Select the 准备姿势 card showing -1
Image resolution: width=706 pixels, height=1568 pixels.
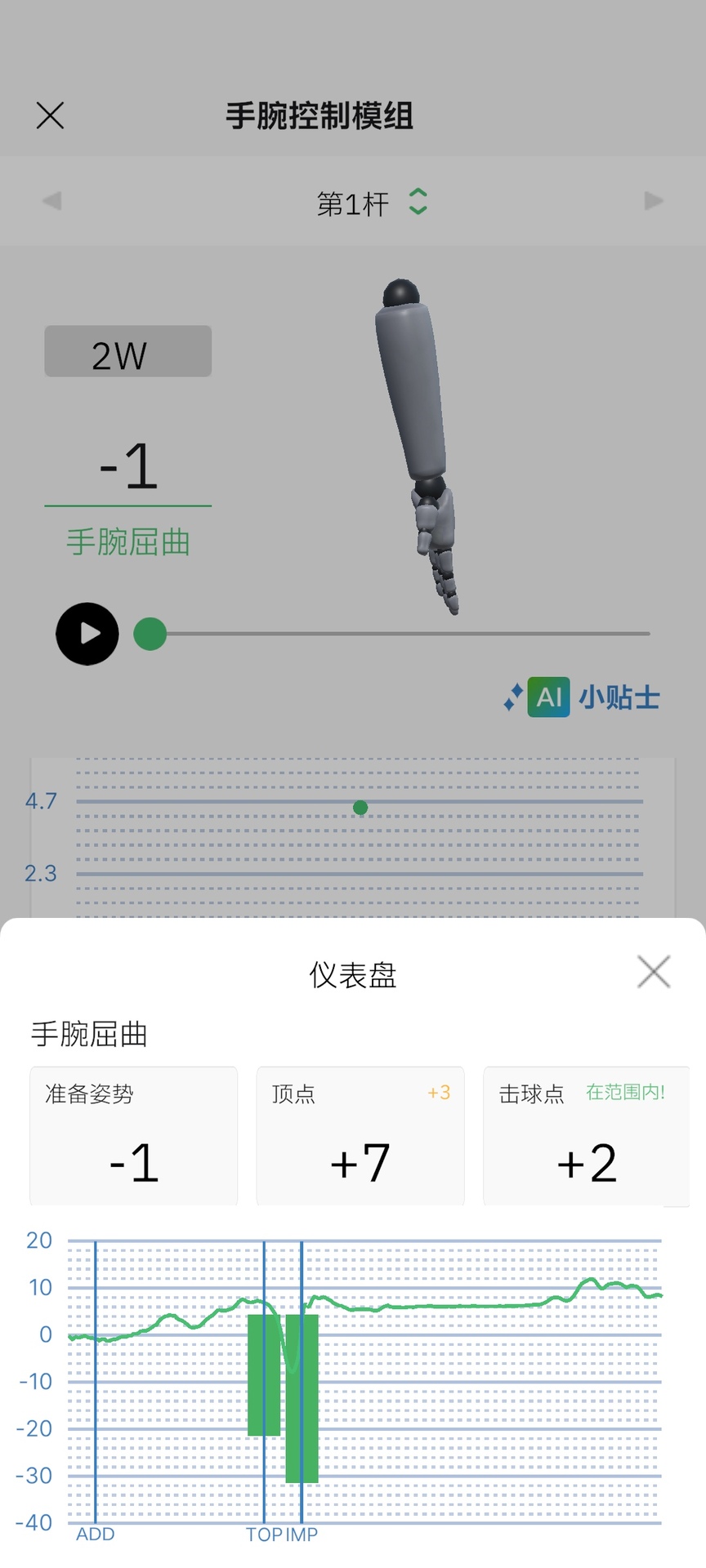tap(133, 1136)
